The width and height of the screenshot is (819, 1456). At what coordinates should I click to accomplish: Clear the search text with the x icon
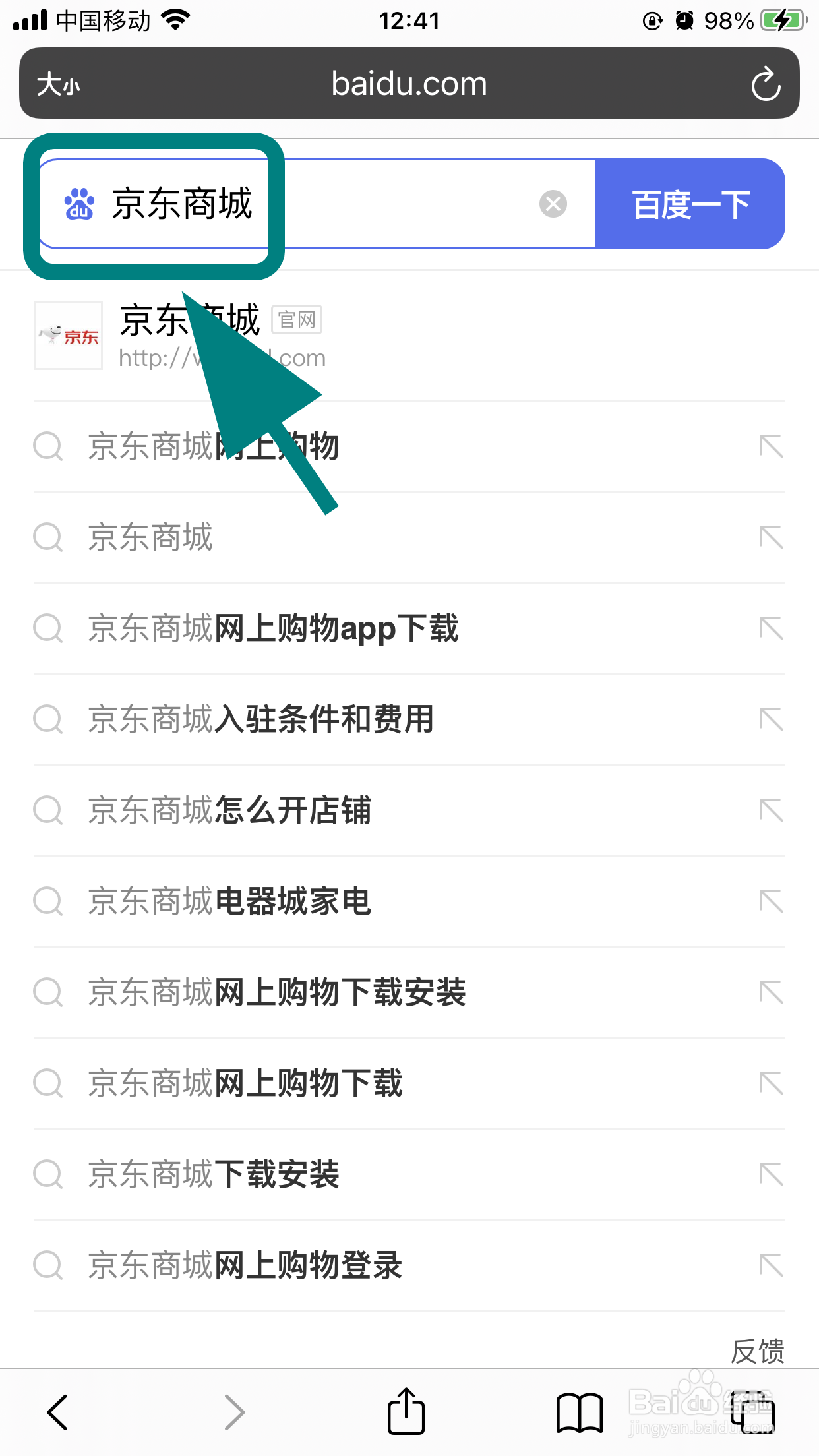[553, 204]
